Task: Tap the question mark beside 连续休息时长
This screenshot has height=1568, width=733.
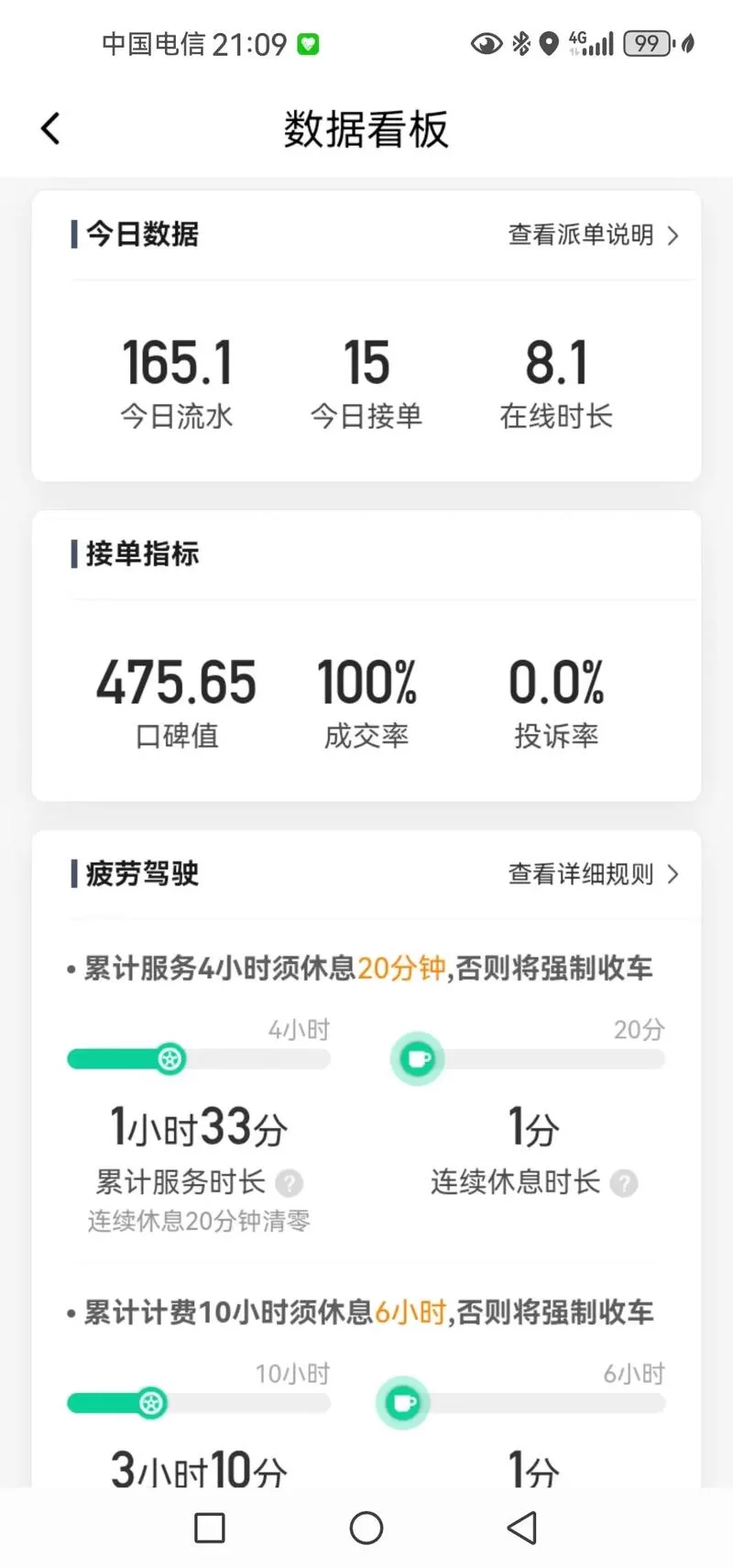Action: tap(623, 1183)
